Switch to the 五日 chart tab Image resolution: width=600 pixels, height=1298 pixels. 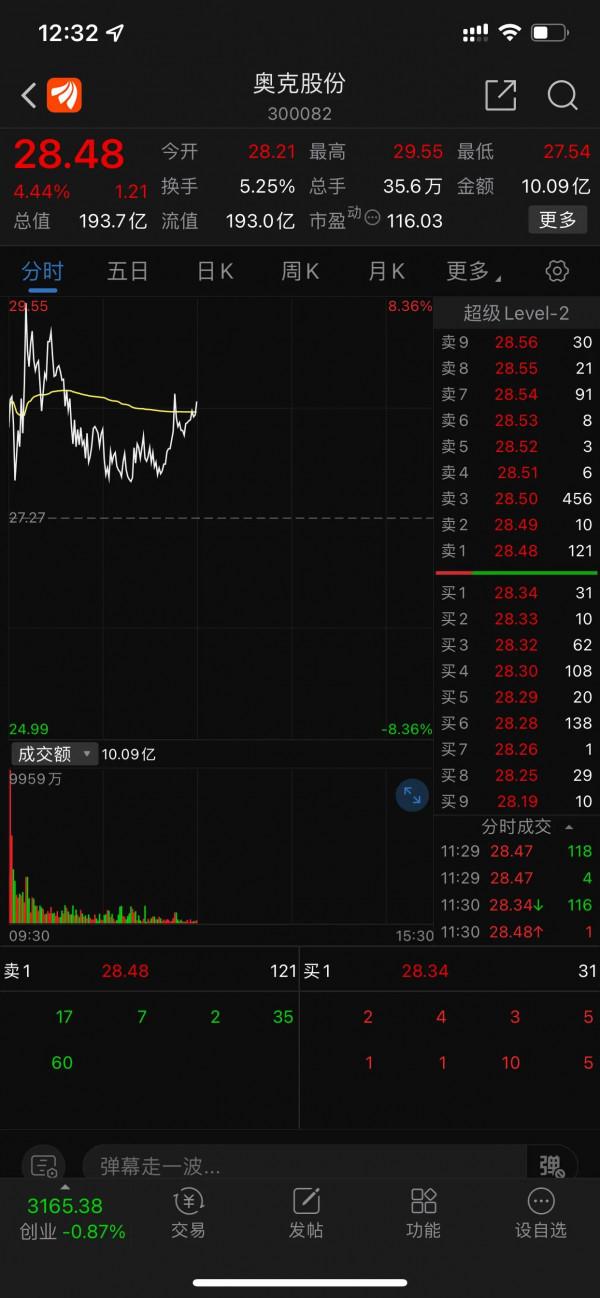coord(128,271)
